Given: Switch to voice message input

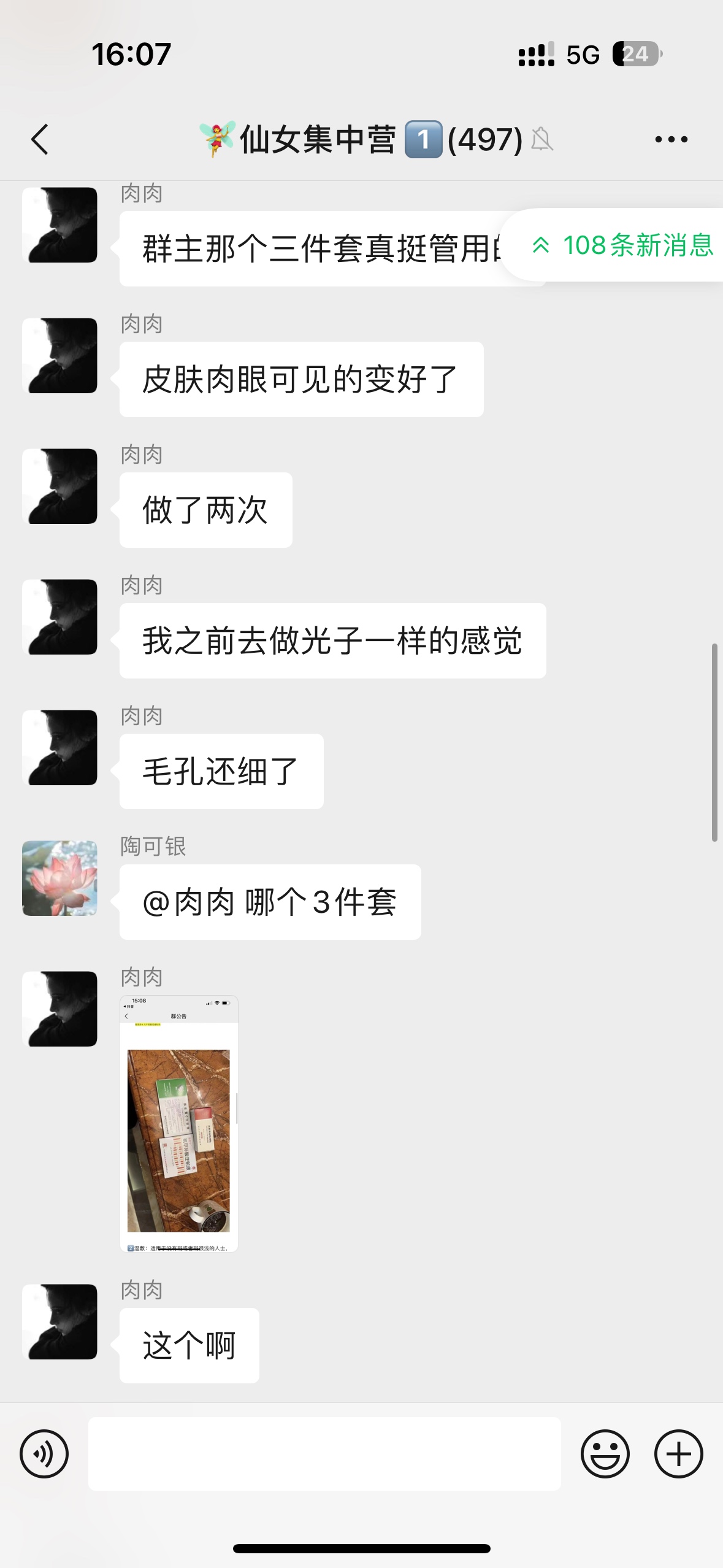Looking at the screenshot, I should click(44, 1453).
